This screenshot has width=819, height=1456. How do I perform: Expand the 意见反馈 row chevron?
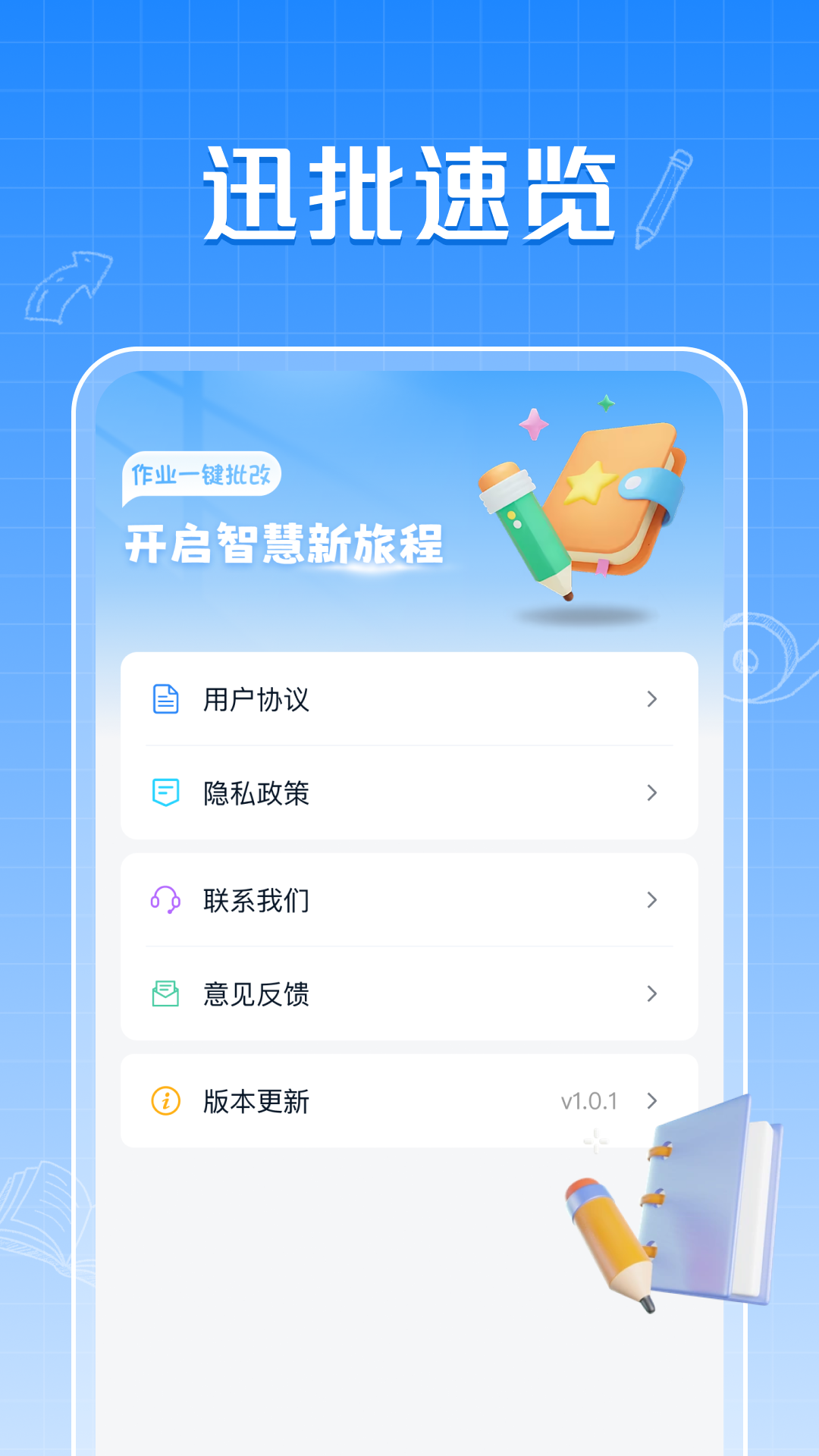(651, 993)
